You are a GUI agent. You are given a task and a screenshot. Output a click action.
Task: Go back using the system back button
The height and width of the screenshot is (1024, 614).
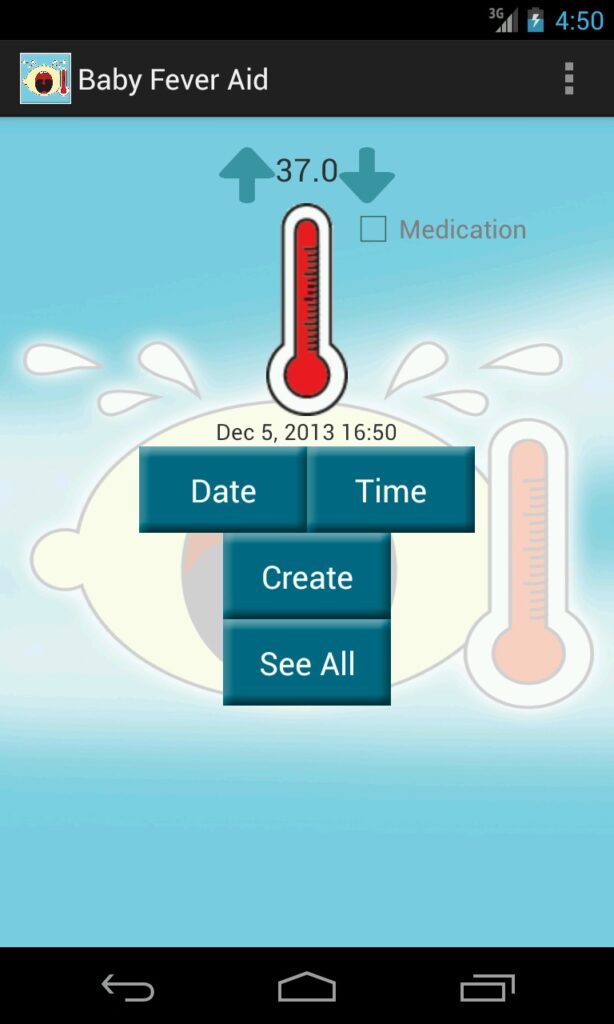click(x=128, y=988)
